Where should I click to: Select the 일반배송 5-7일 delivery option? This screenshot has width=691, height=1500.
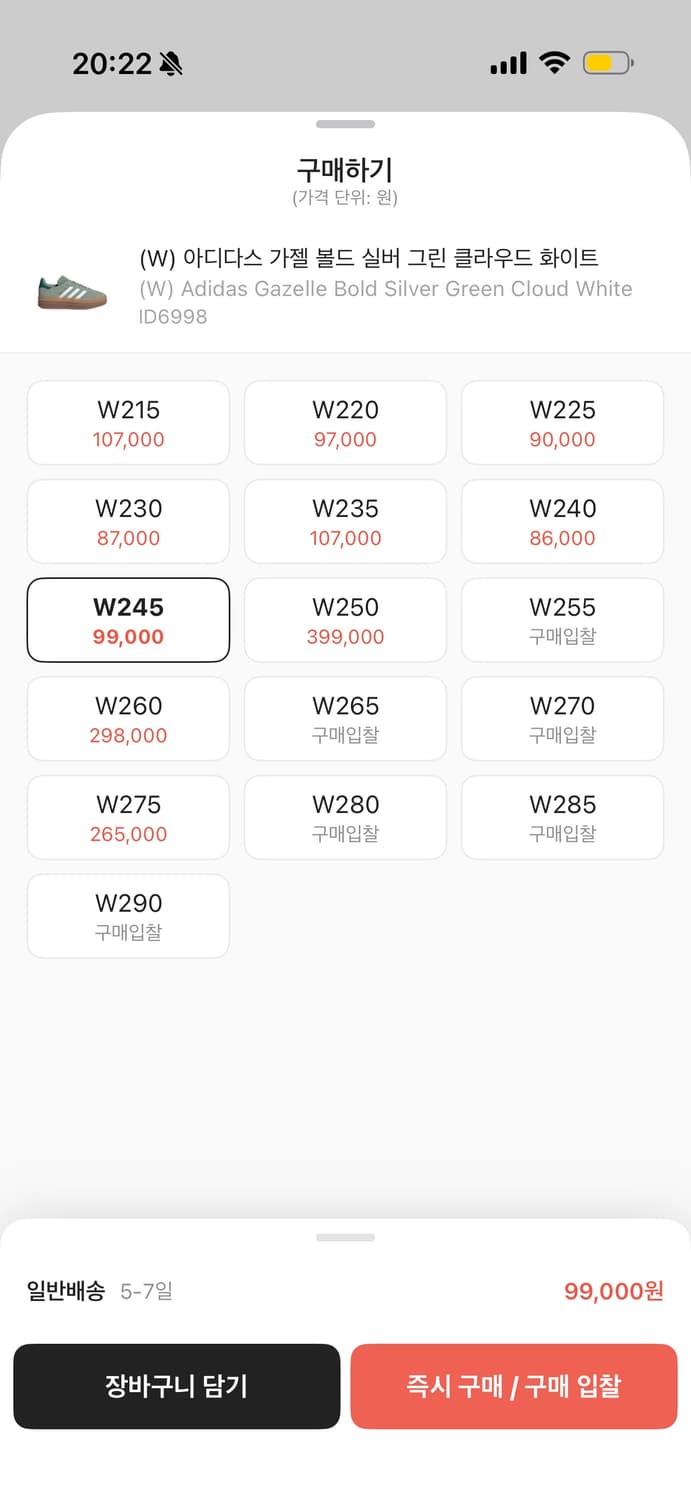point(100,1291)
